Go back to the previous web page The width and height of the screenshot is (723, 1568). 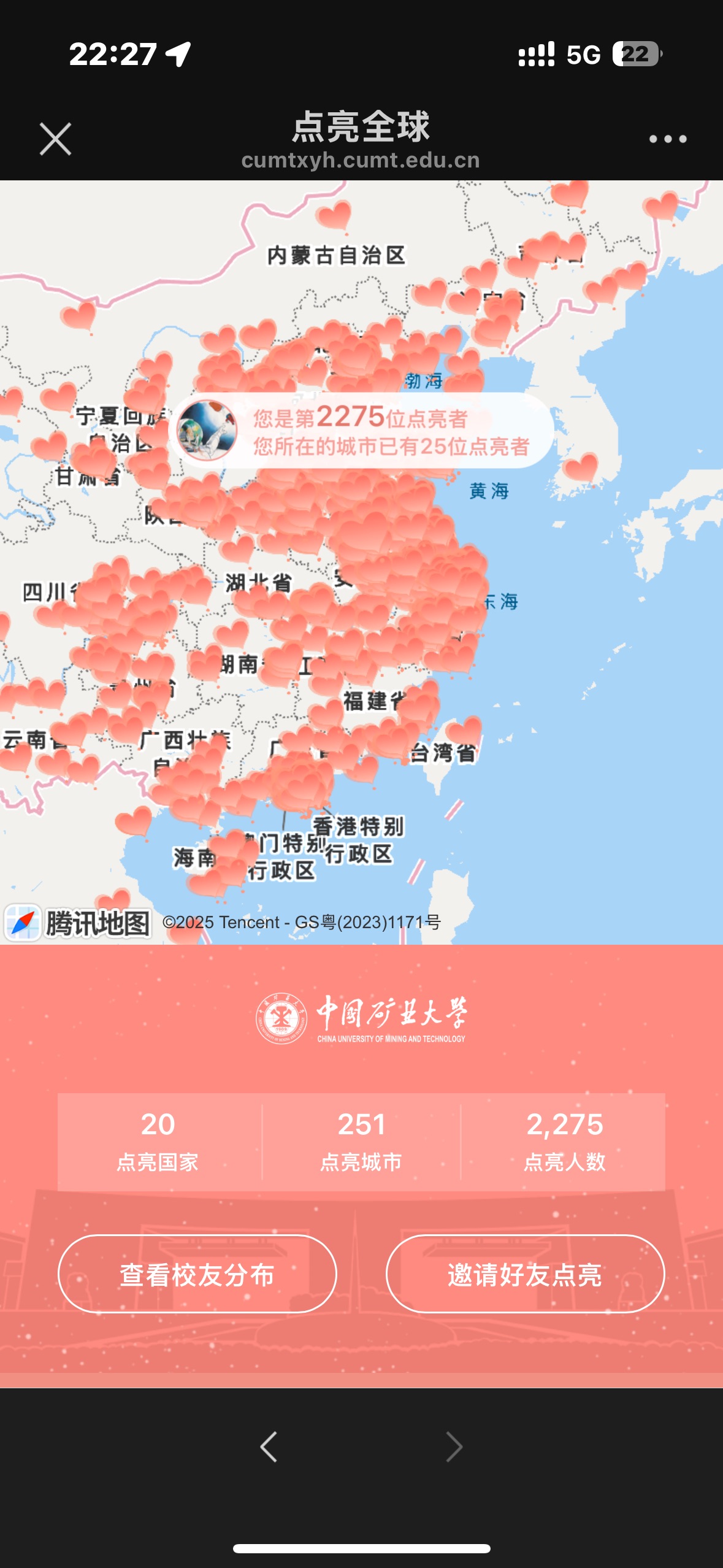tap(269, 1447)
